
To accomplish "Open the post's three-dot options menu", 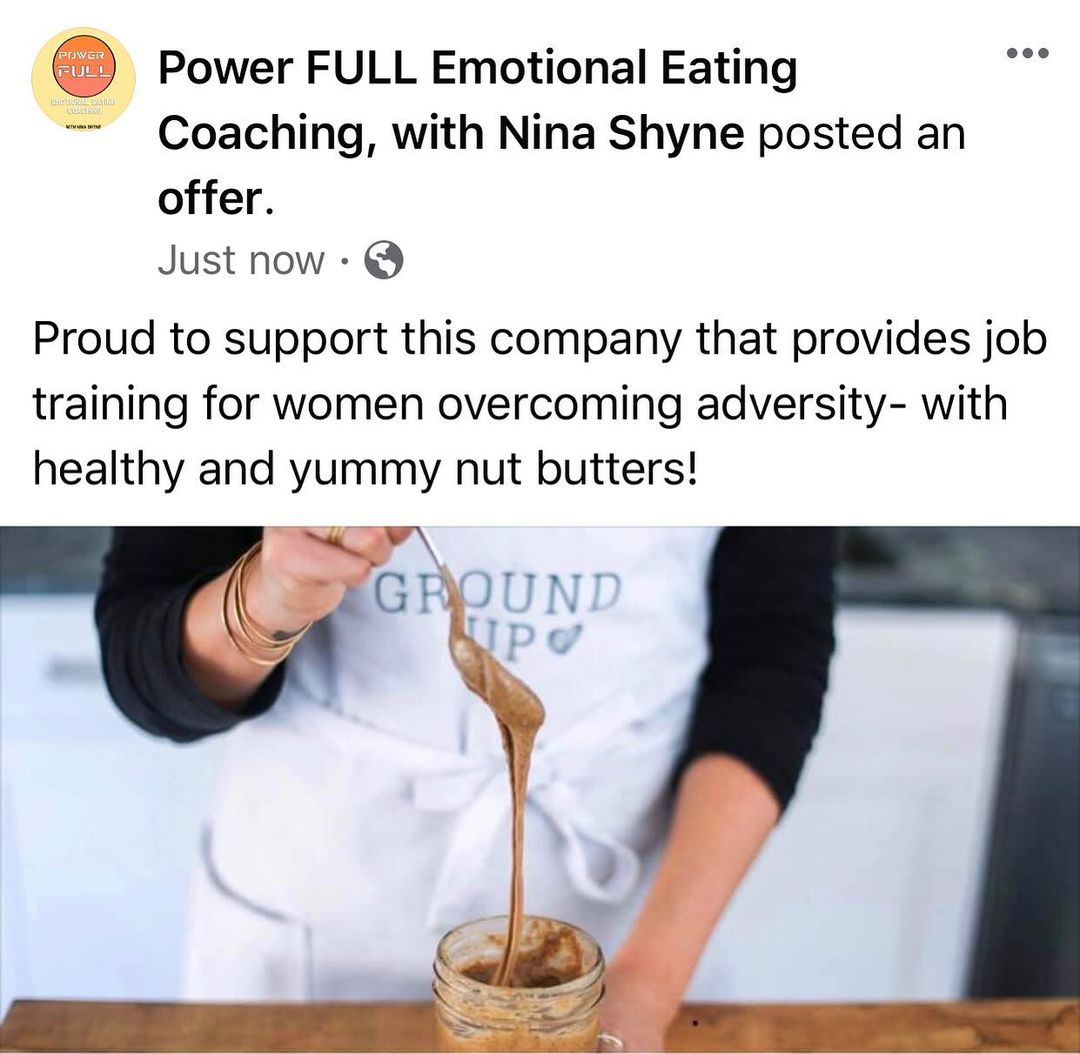I will point(1027,53).
